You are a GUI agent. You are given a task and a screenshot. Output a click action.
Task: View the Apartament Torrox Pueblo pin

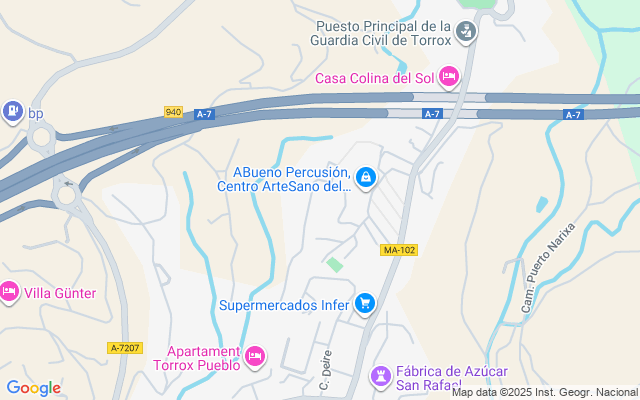255,356
